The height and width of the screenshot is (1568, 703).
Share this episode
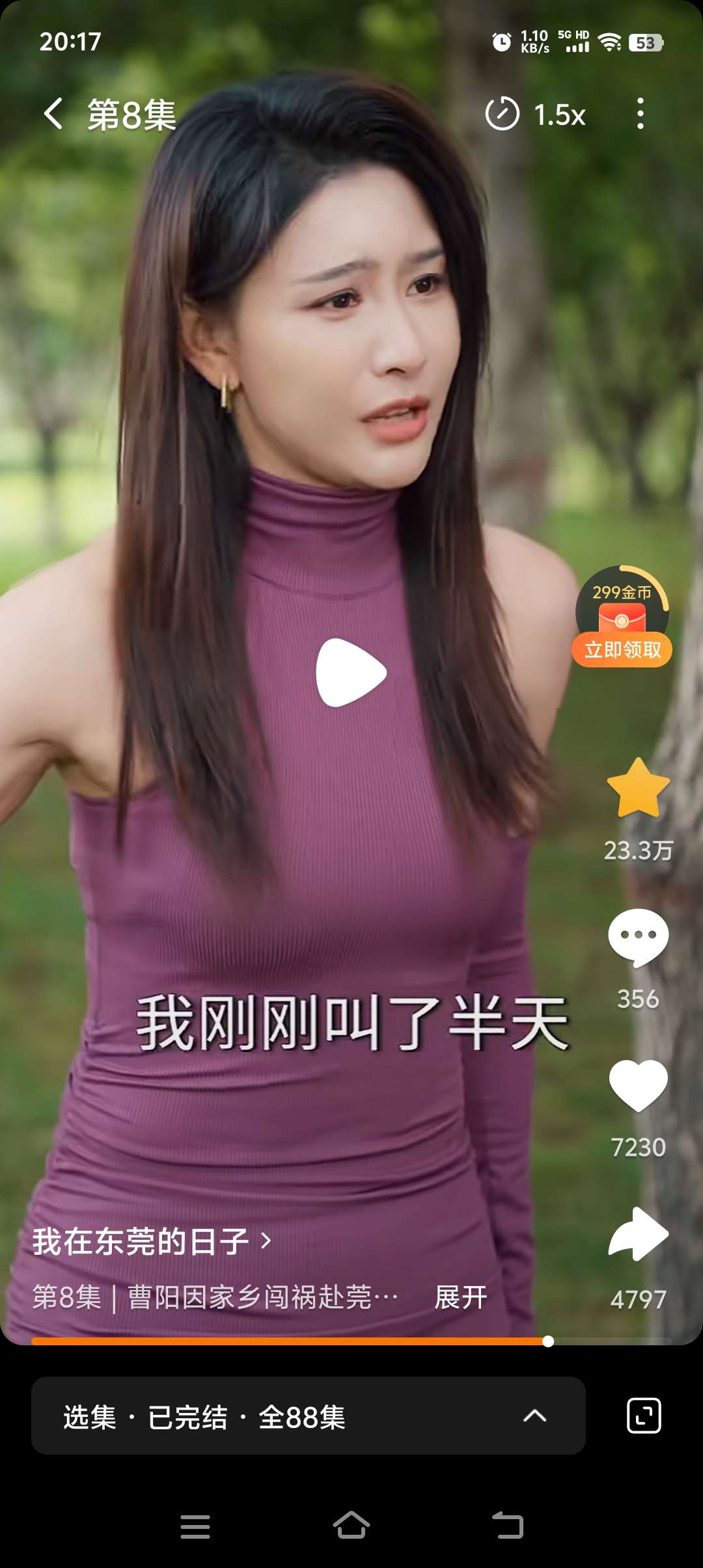tap(638, 1234)
